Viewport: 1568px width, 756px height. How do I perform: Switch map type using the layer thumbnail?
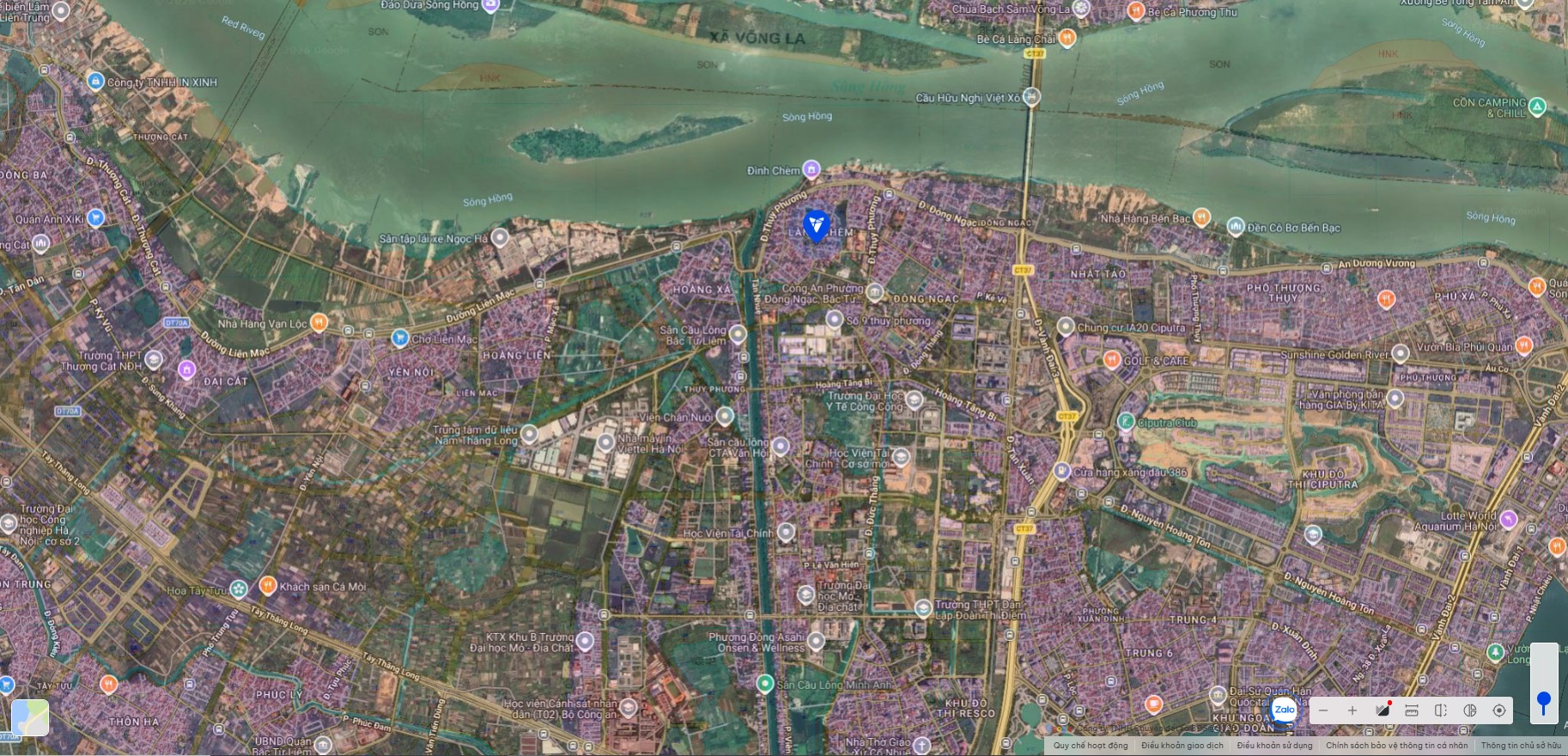[30, 717]
